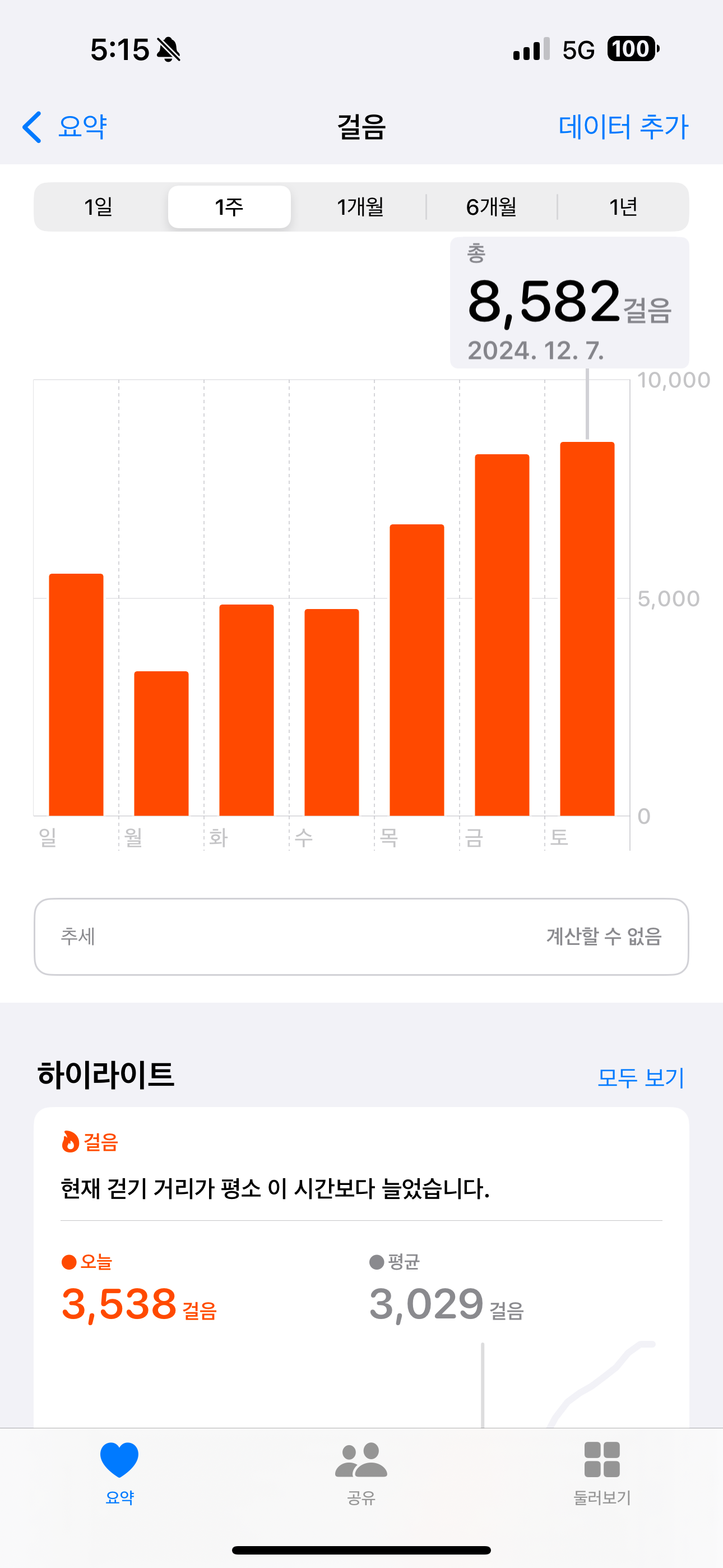Select the 1주 segment
The width and height of the screenshot is (723, 1568).
click(x=229, y=207)
